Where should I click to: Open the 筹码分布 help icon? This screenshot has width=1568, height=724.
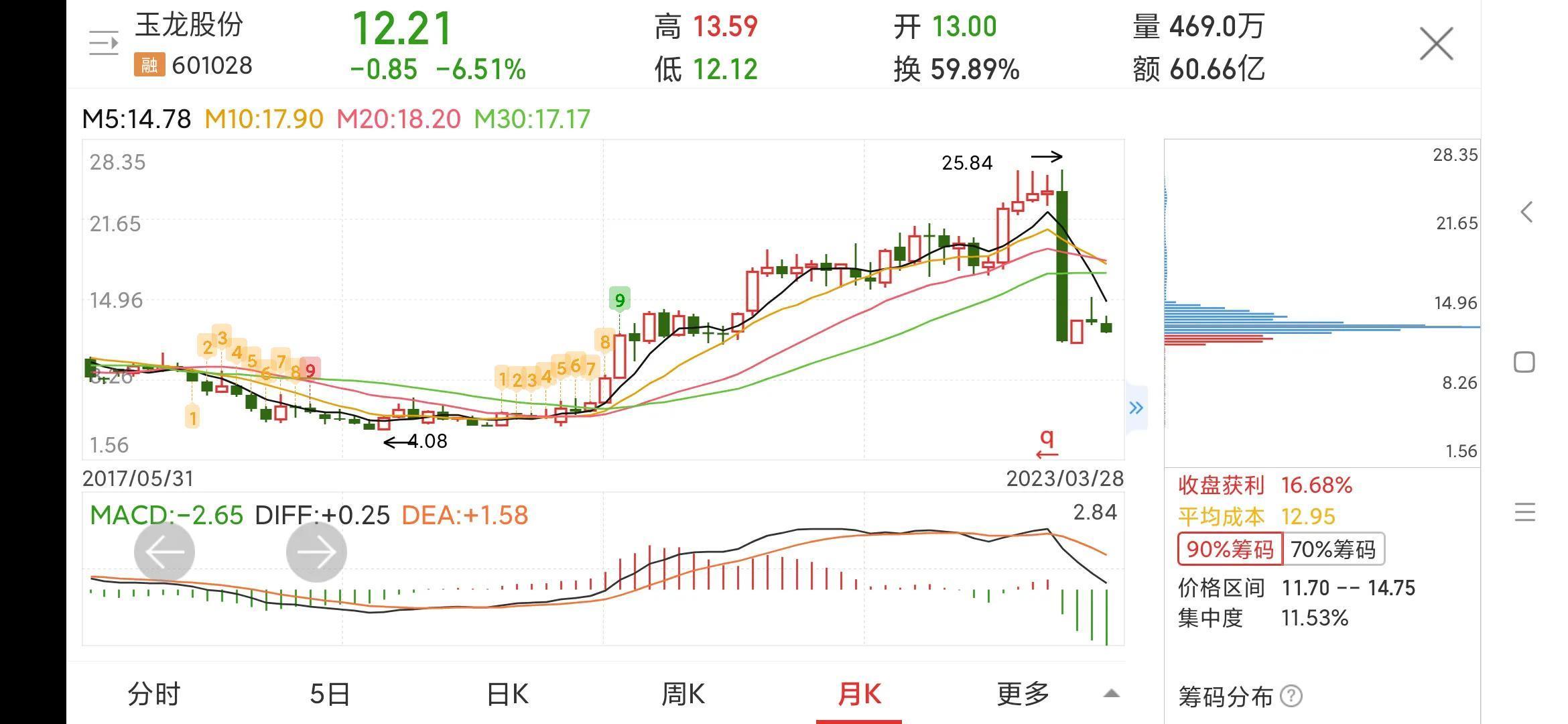point(1291,697)
